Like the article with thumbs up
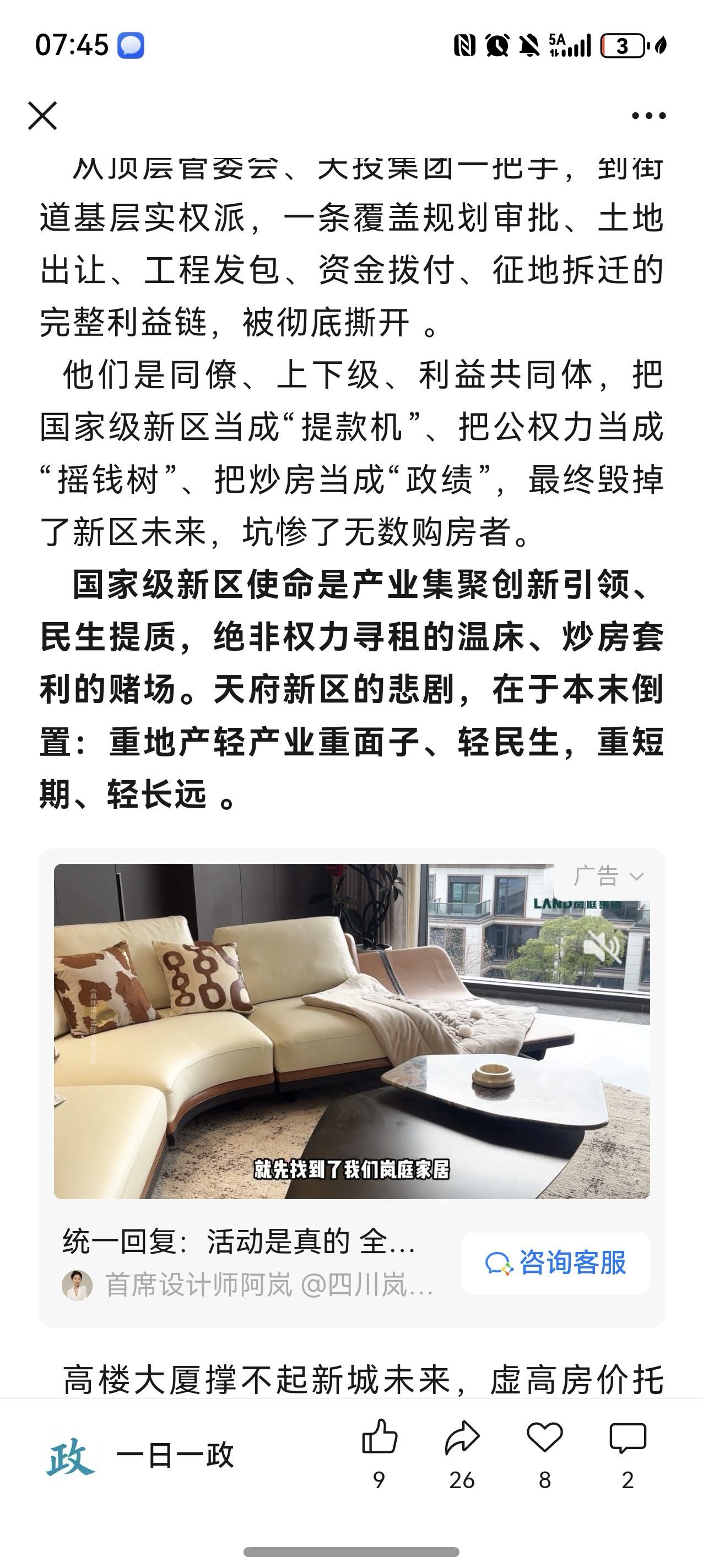Screen dimensions: 703x1568 coord(380,1440)
